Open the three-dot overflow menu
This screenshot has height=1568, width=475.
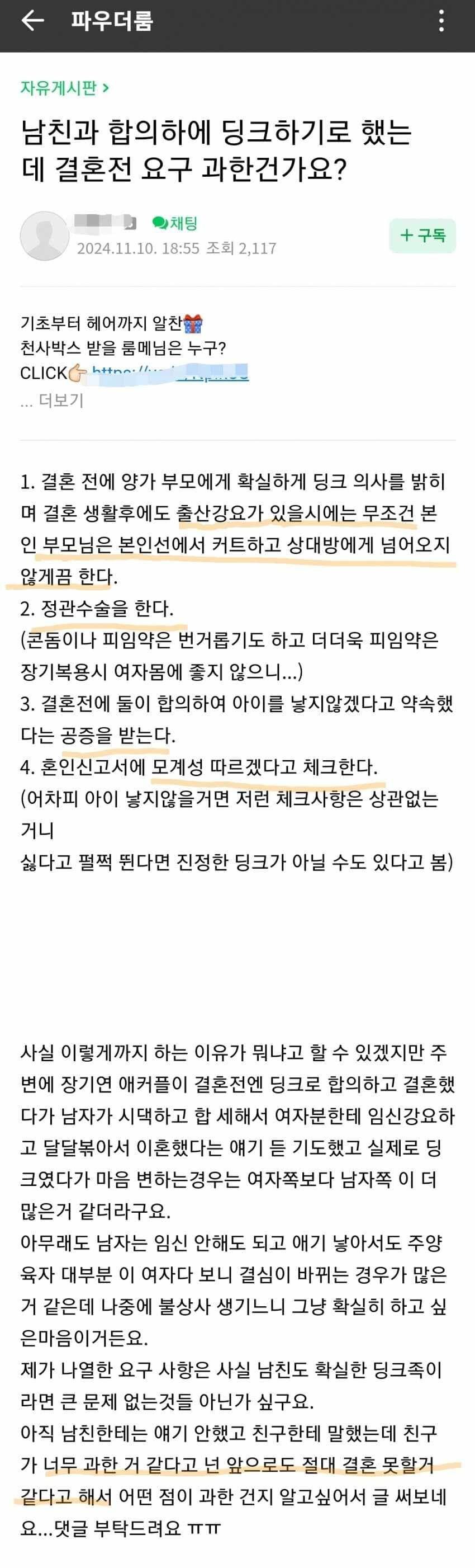[x=441, y=21]
